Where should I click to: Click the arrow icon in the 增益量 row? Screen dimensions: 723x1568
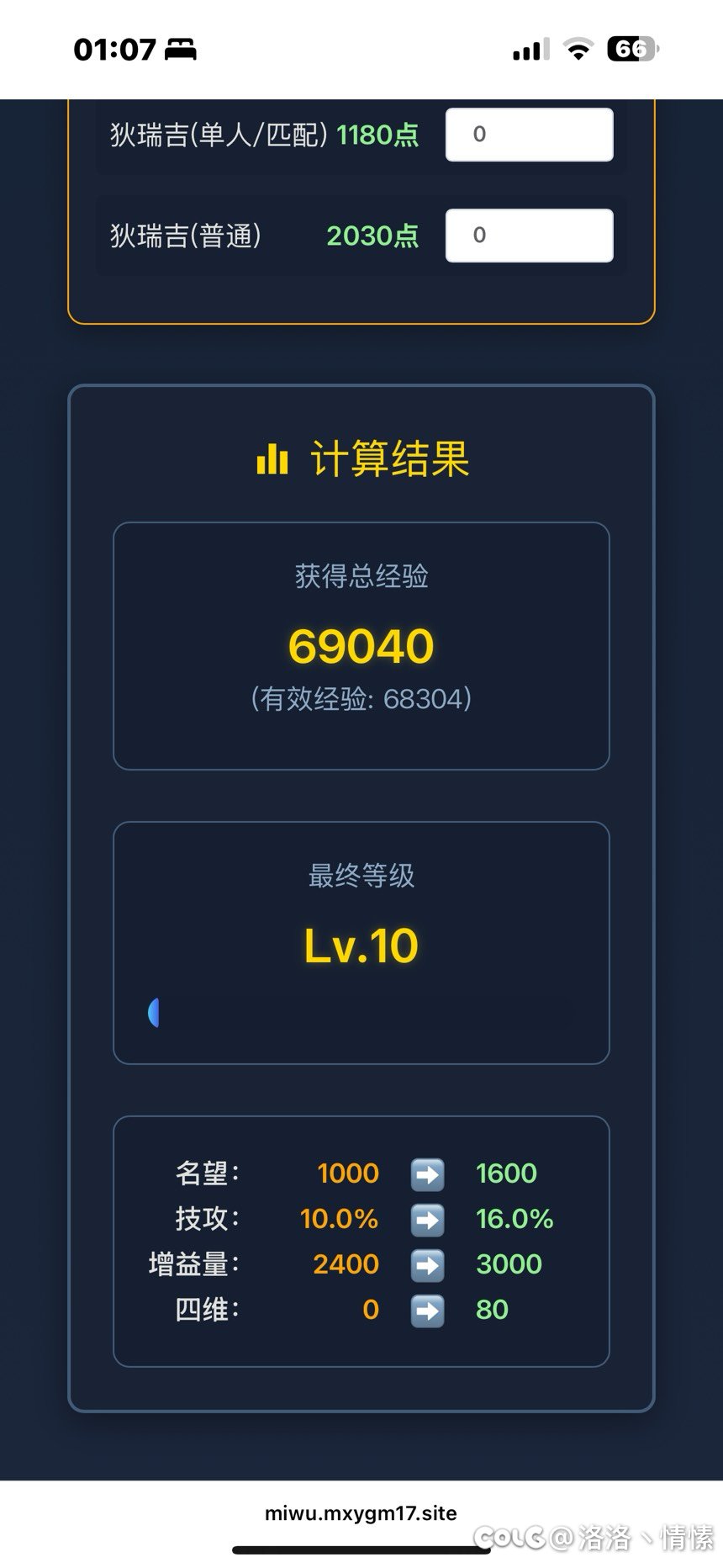click(x=427, y=1265)
